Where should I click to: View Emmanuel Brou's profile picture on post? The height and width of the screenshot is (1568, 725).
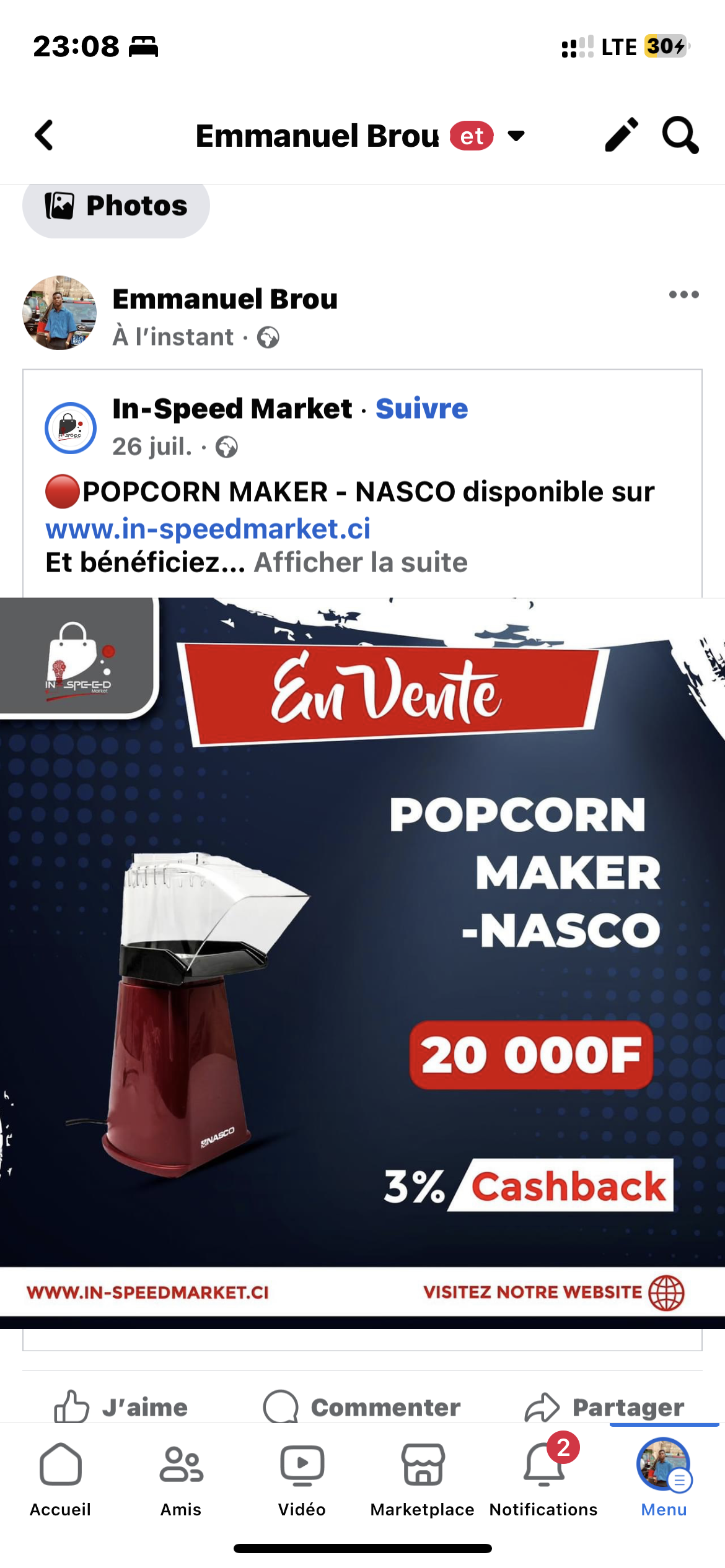point(59,313)
